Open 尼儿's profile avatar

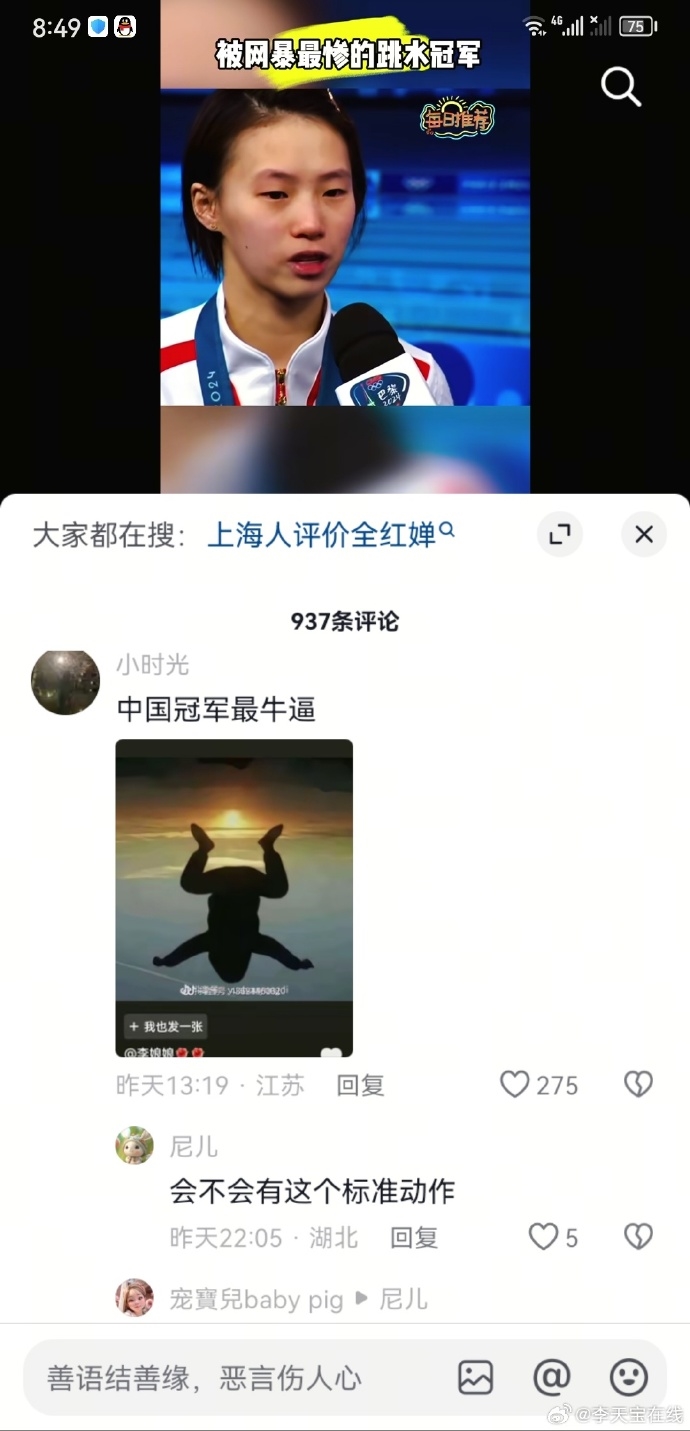(x=134, y=1146)
